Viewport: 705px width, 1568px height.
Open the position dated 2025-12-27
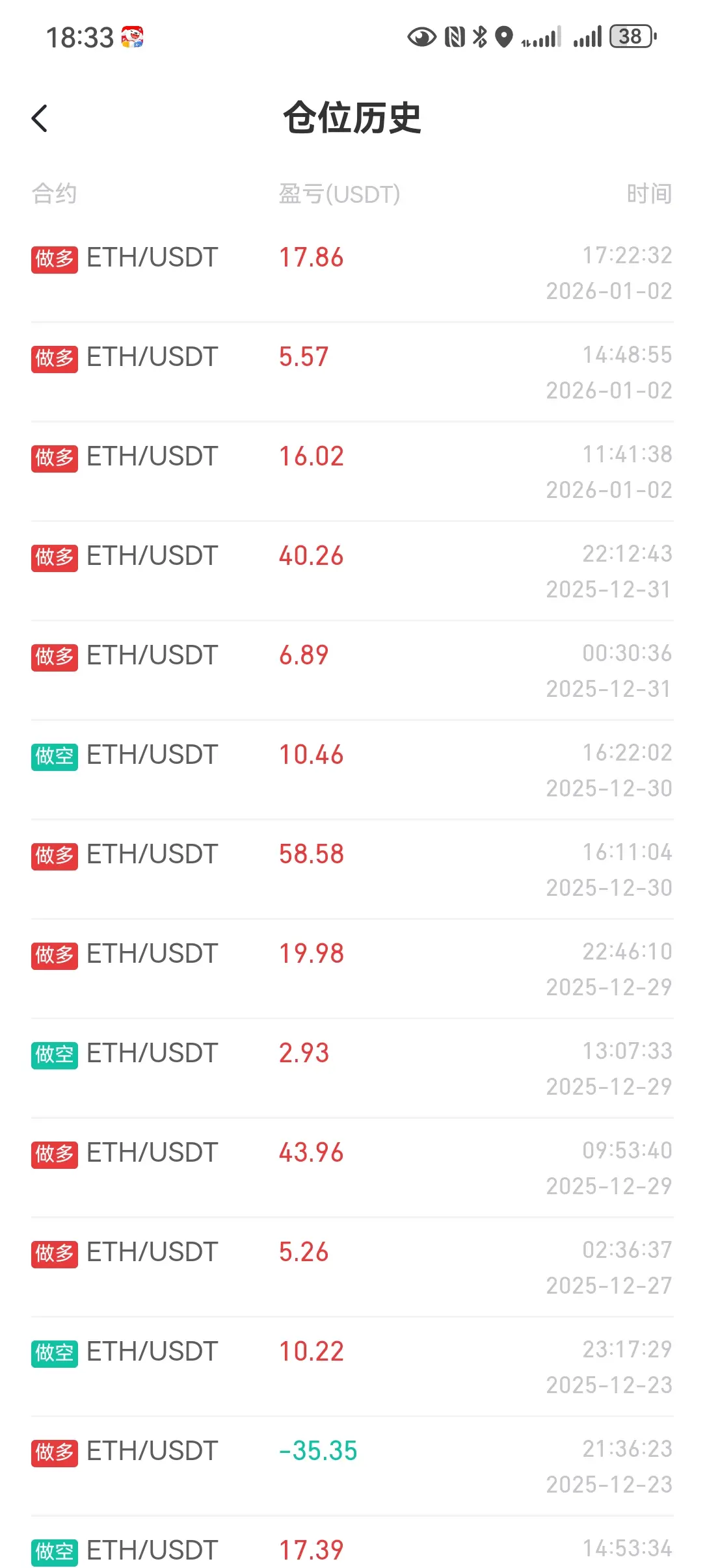351,1267
